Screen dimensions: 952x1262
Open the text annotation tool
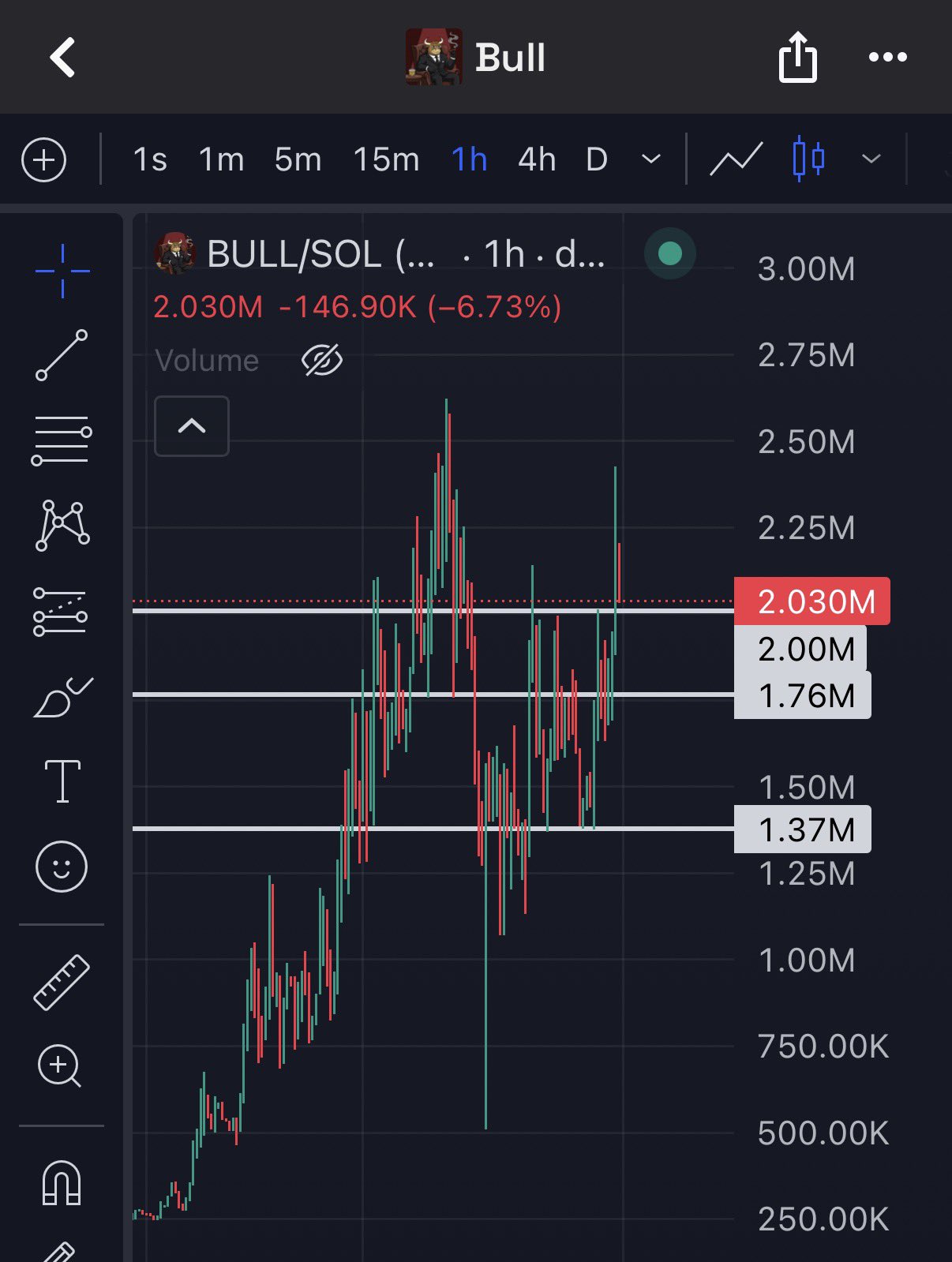pos(62,781)
